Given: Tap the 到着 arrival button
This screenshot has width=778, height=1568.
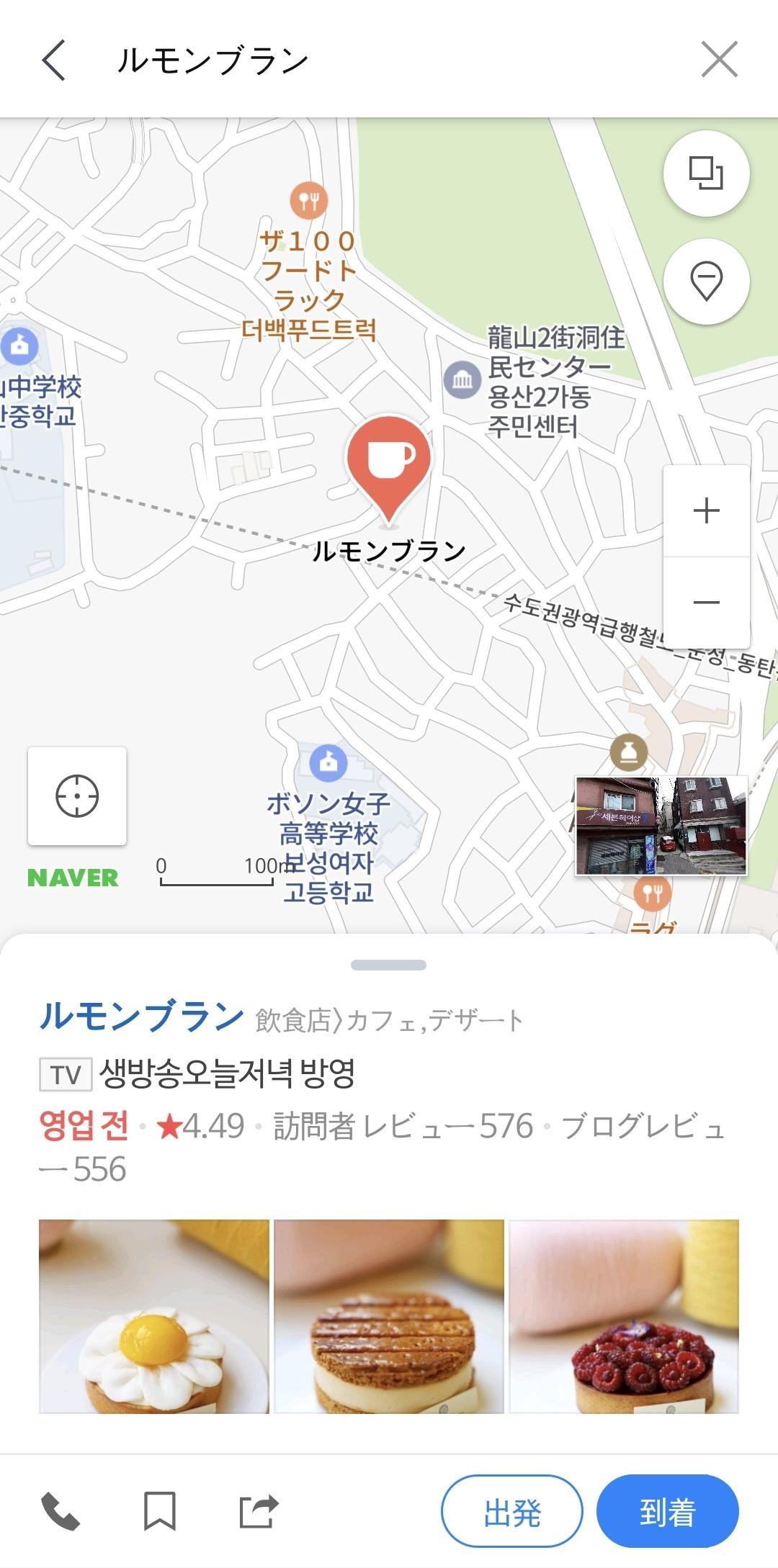Looking at the screenshot, I should [668, 1511].
